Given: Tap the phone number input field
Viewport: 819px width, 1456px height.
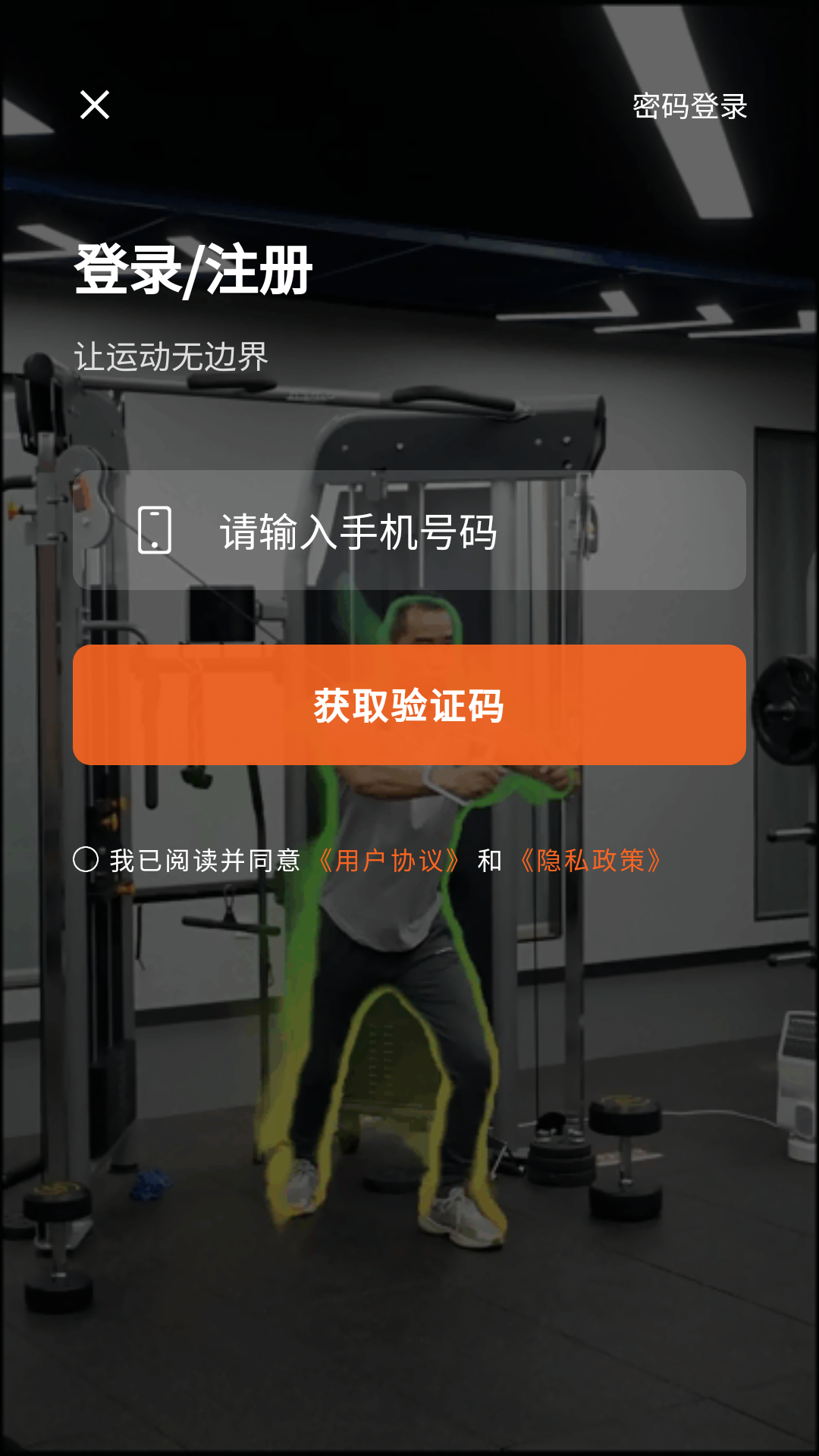Looking at the screenshot, I should coord(409,531).
